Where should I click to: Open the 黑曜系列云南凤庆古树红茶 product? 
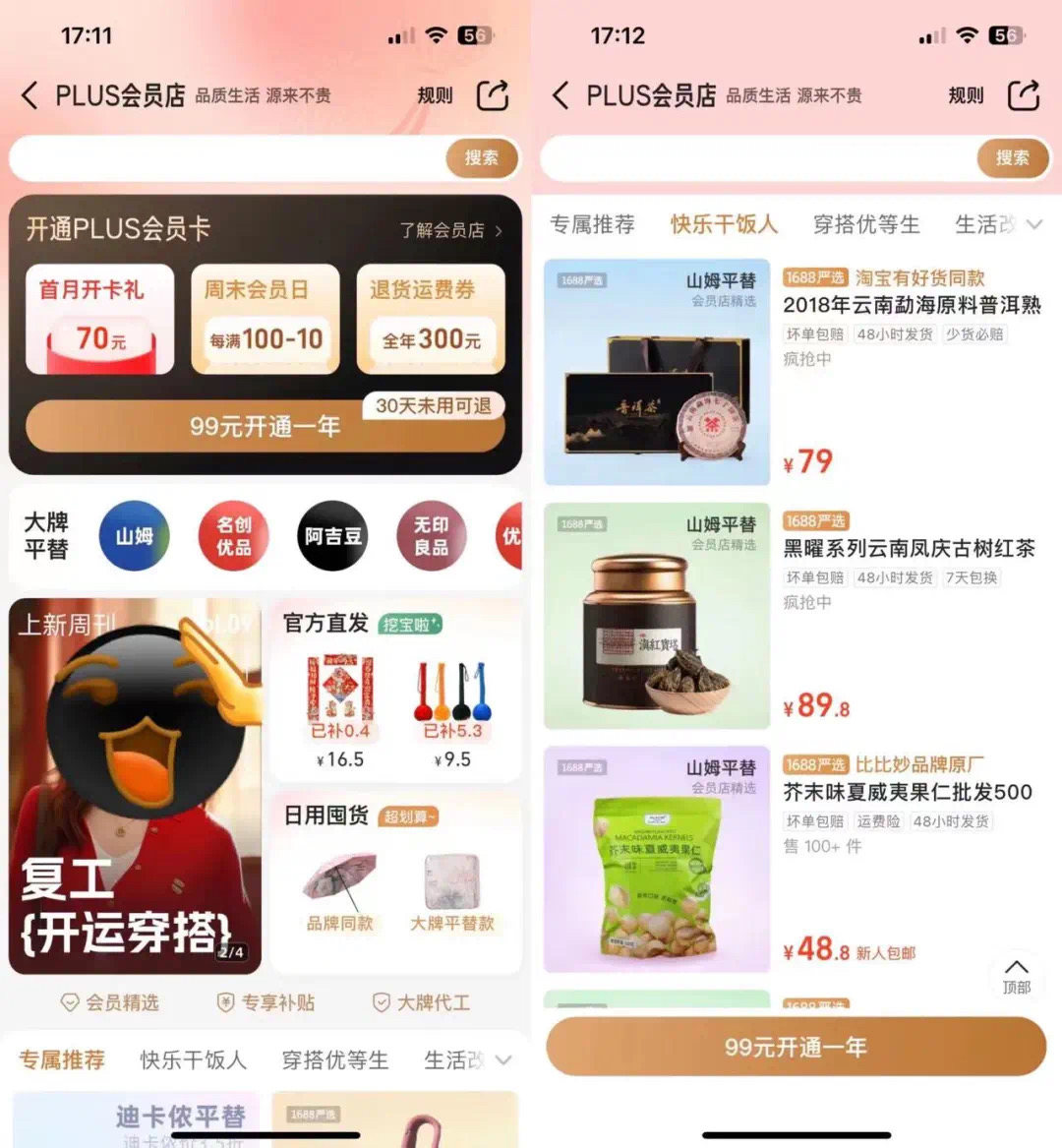tap(909, 548)
